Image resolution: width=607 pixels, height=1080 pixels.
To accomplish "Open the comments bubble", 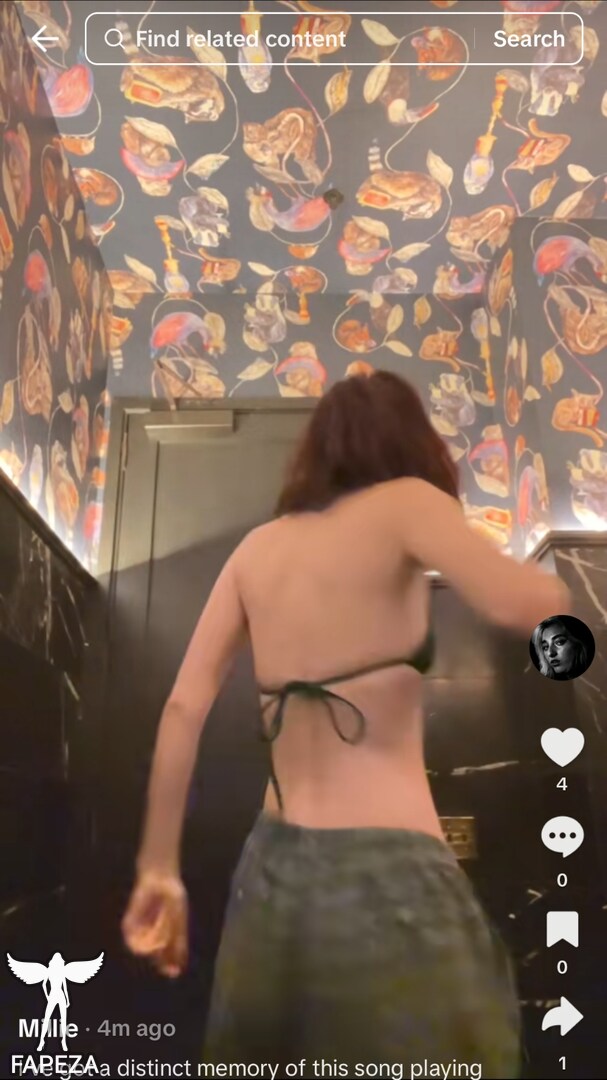I will [562, 836].
